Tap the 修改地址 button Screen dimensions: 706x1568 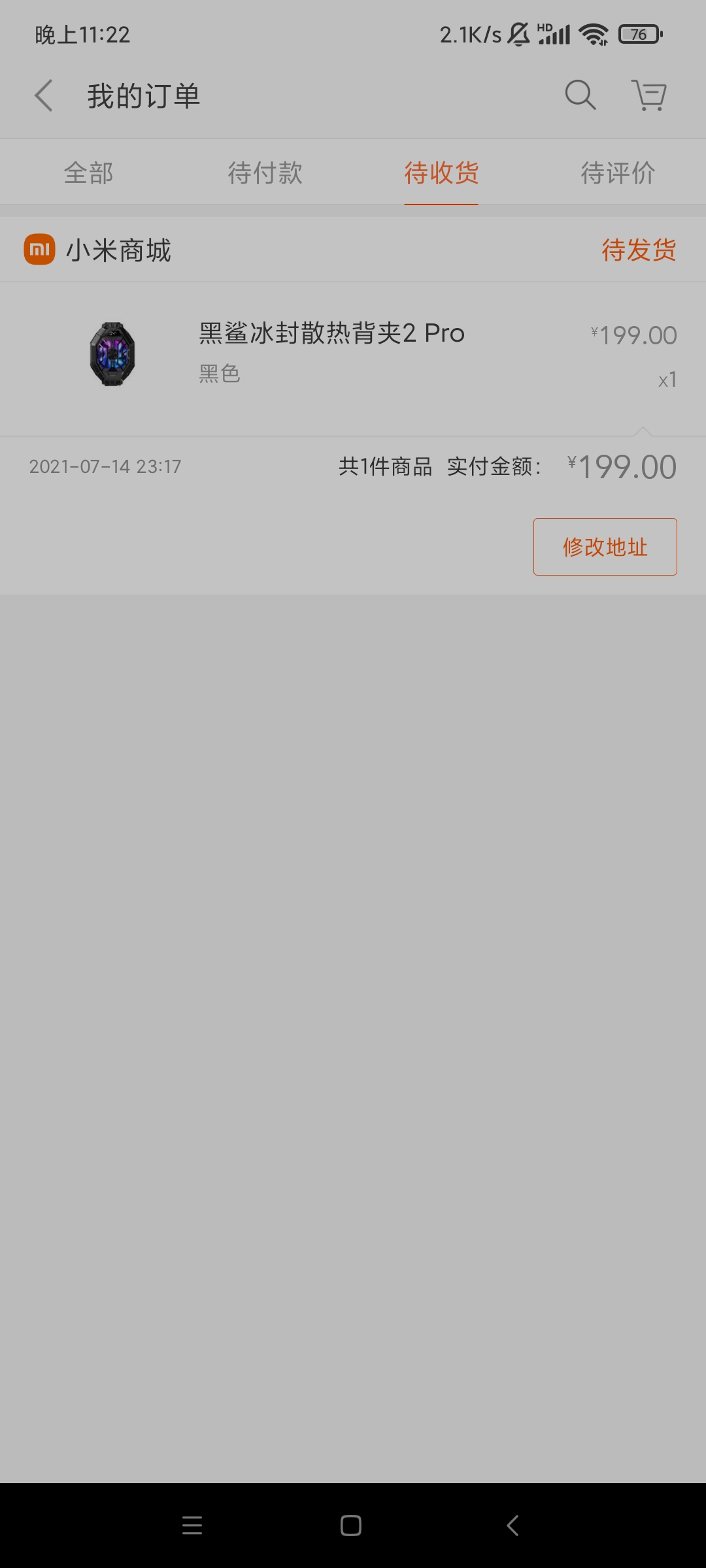pyautogui.click(x=605, y=547)
